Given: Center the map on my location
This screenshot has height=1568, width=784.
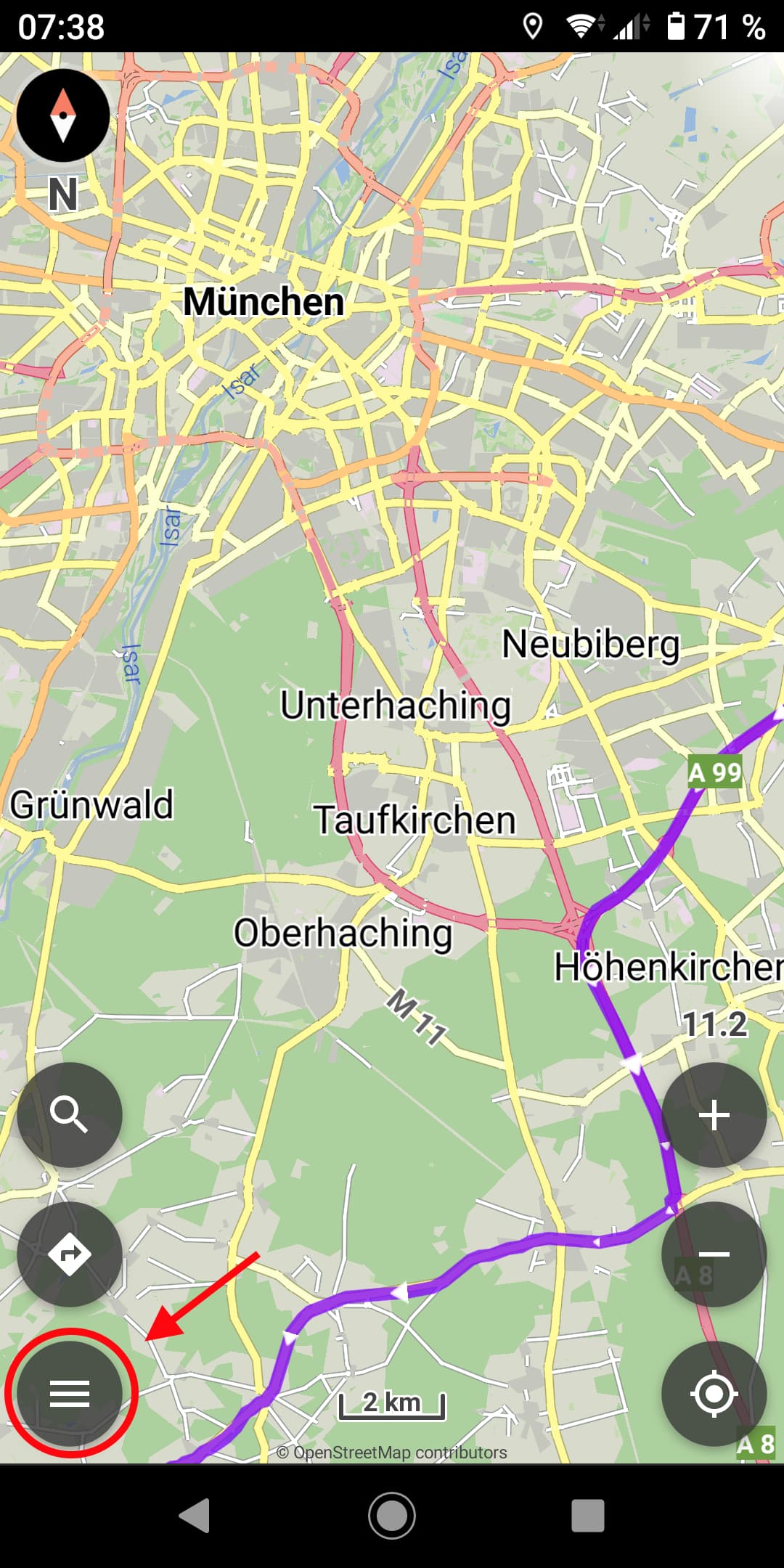Looking at the screenshot, I should pyautogui.click(x=714, y=1393).
